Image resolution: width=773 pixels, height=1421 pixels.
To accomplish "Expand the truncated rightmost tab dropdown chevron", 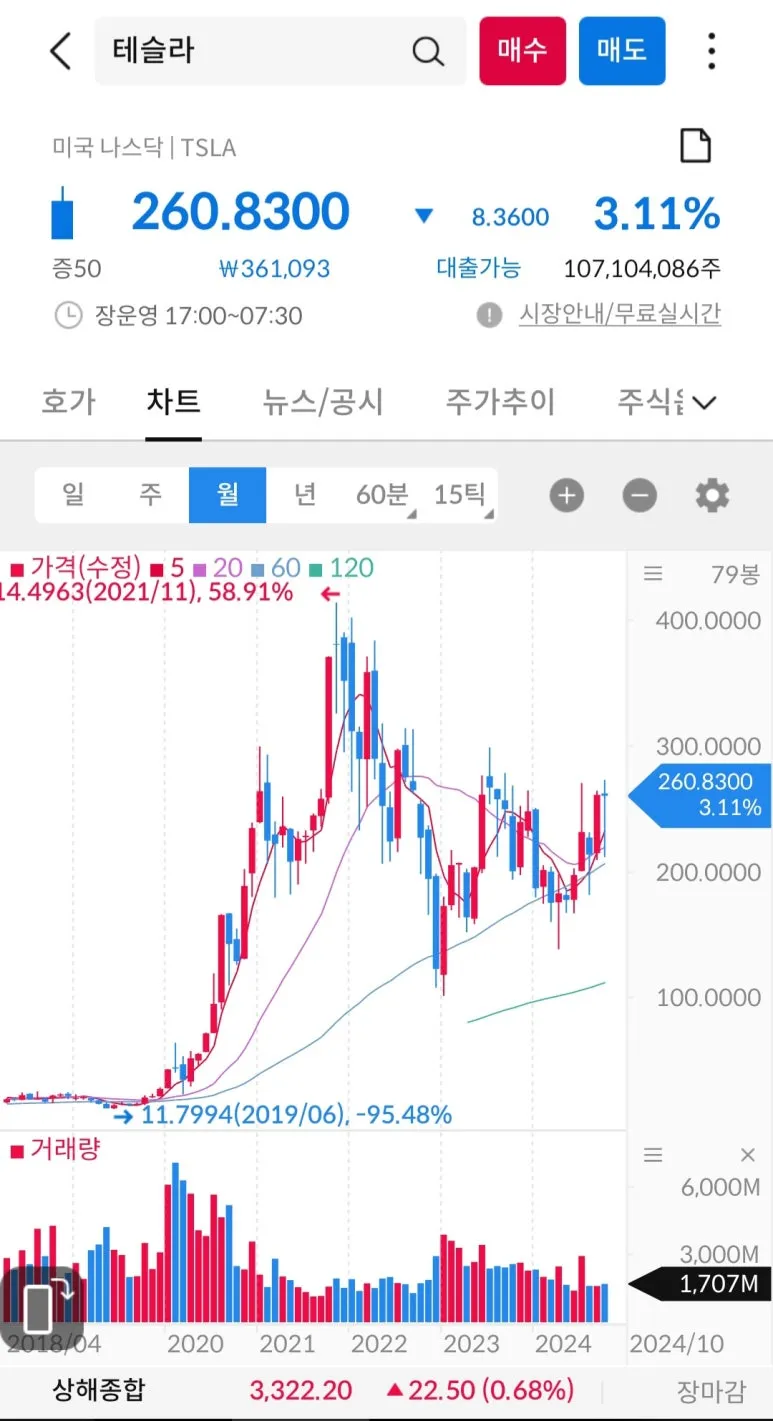I will tap(703, 402).
